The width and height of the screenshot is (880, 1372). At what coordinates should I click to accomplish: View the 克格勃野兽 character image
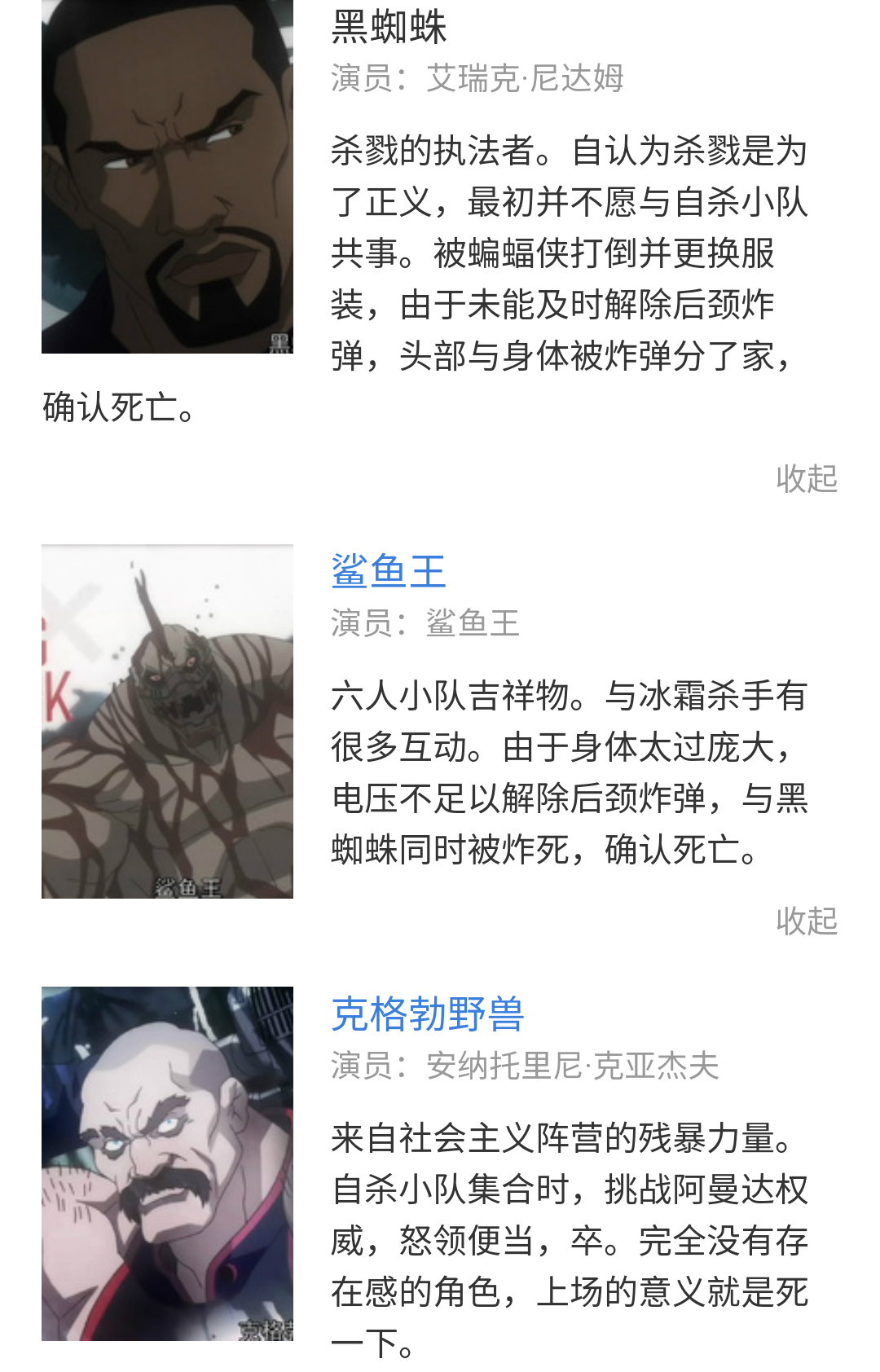coord(167,1163)
